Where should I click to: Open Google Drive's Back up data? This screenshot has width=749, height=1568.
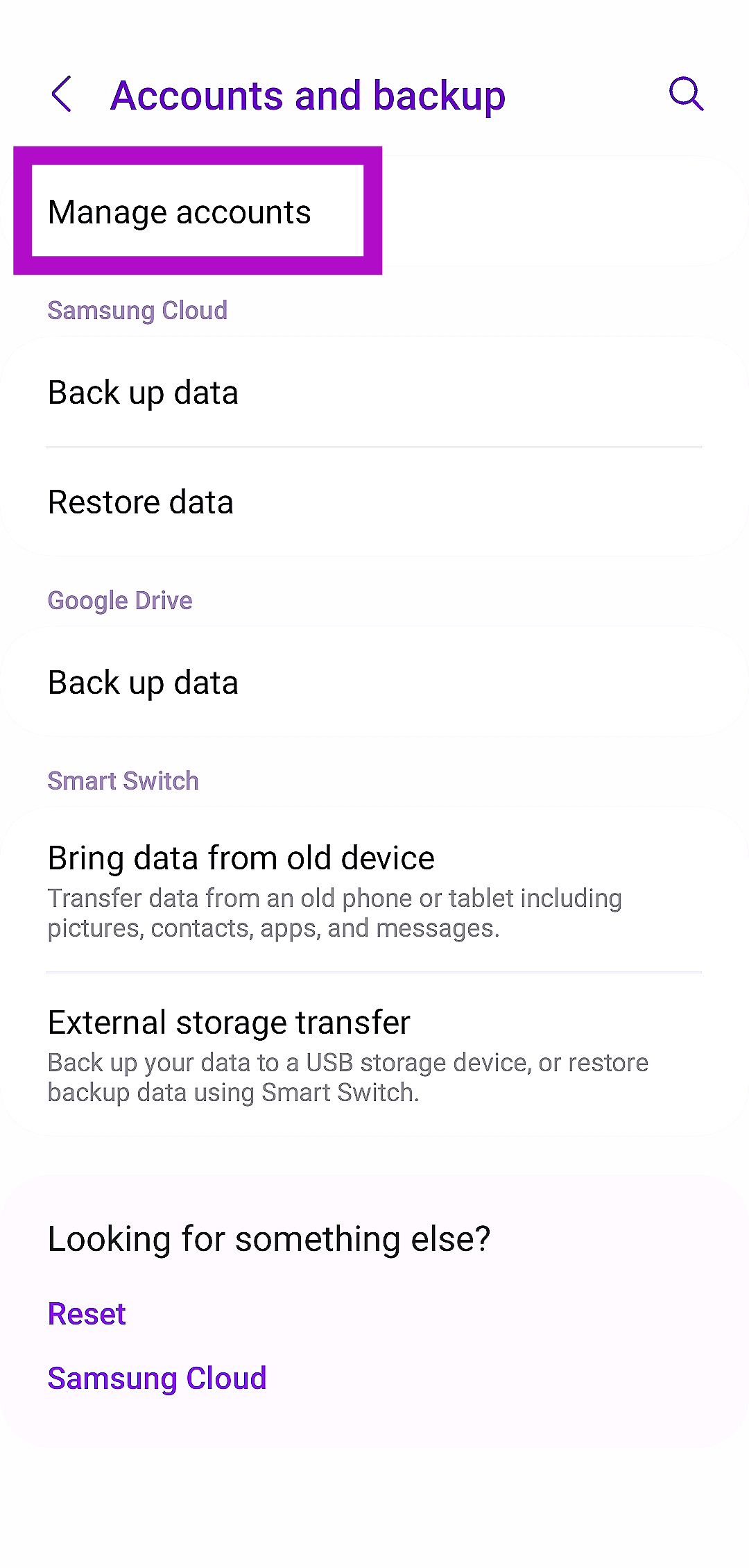tap(143, 683)
